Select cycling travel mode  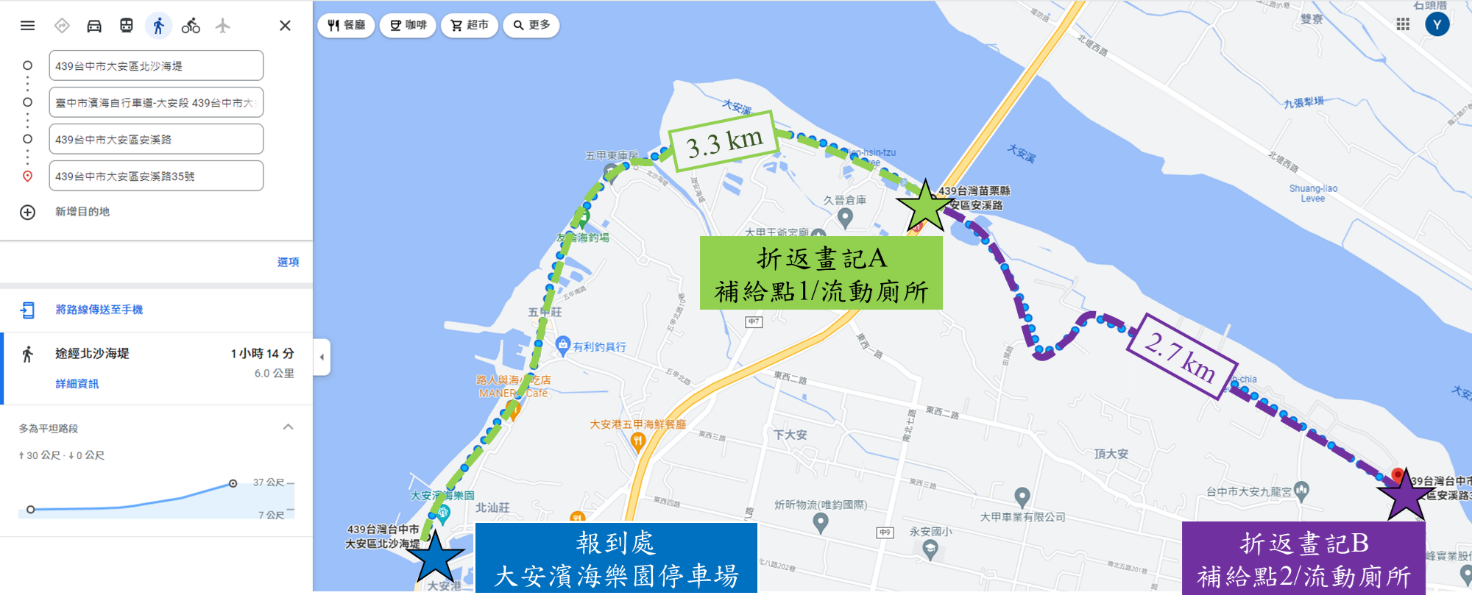[x=190, y=26]
